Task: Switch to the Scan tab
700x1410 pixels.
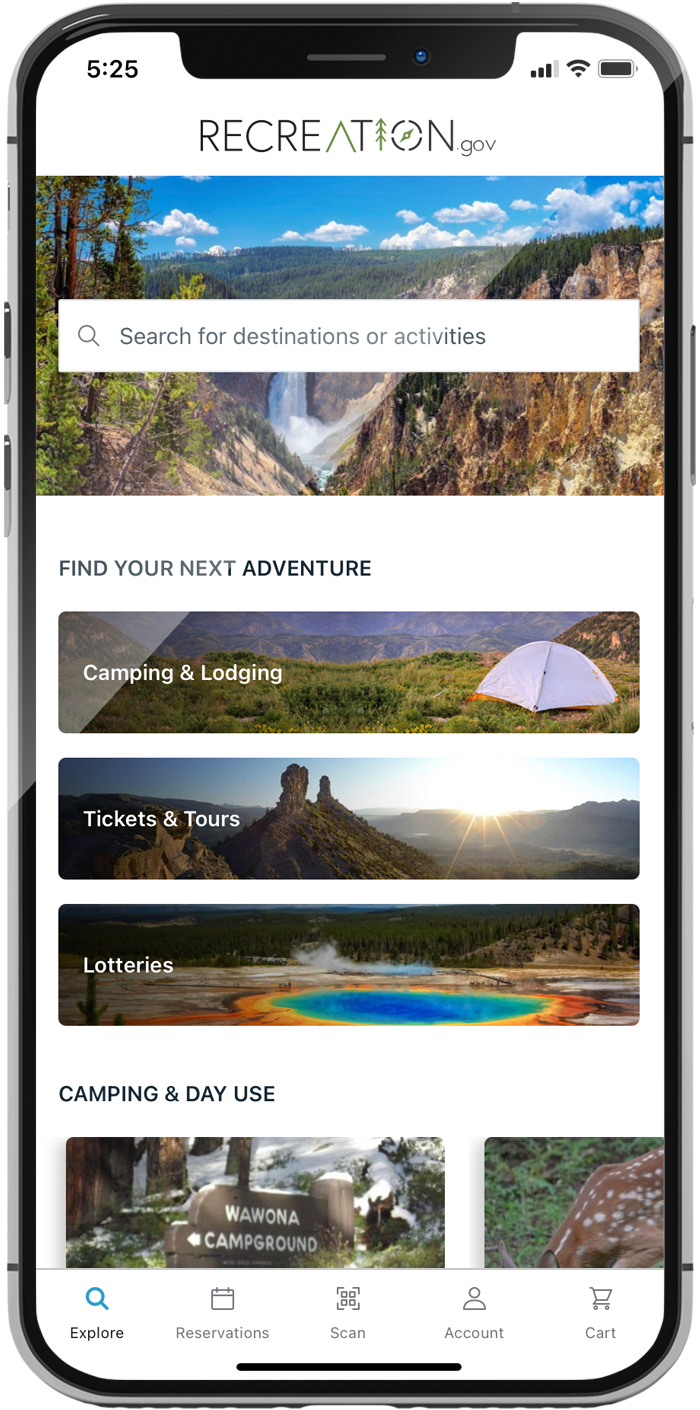Action: pos(348,1314)
